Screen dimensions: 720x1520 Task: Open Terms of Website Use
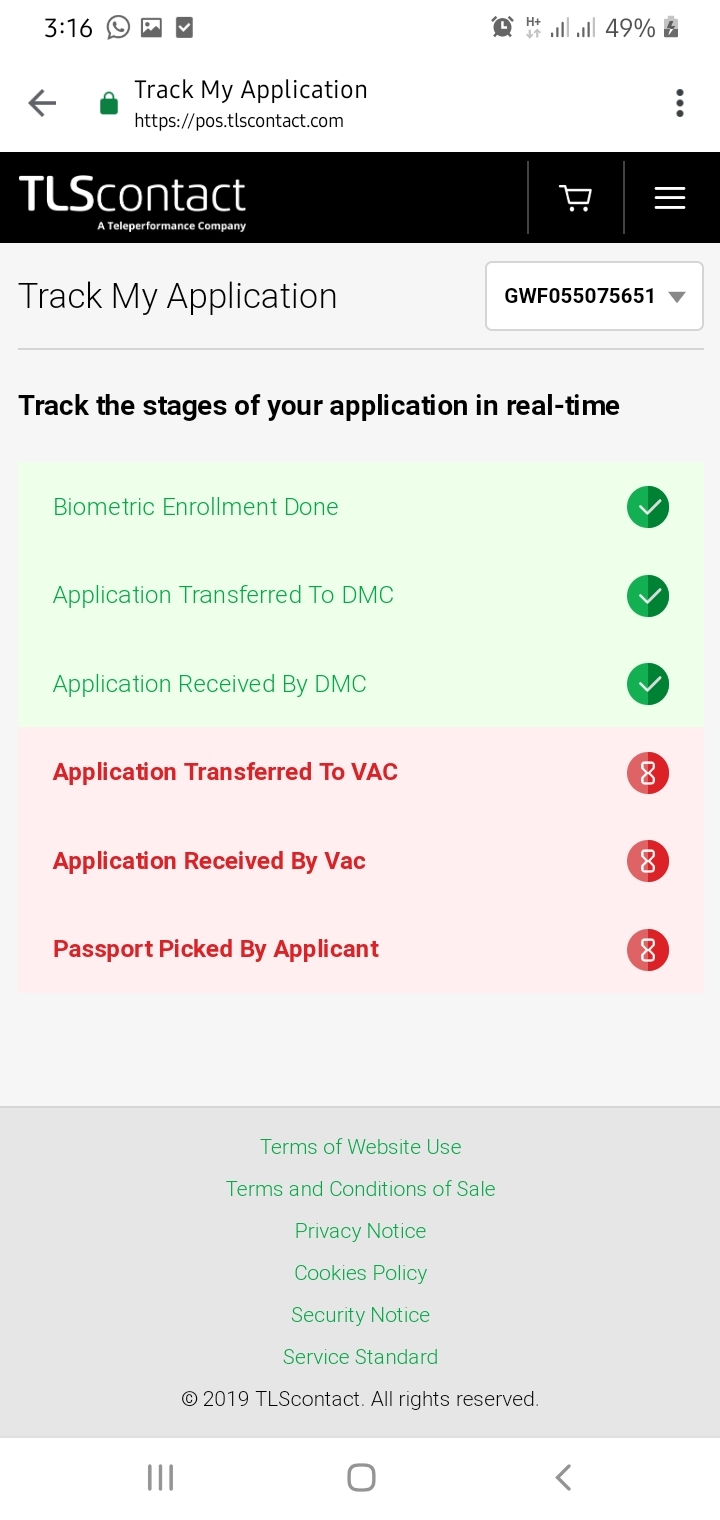[360, 1147]
